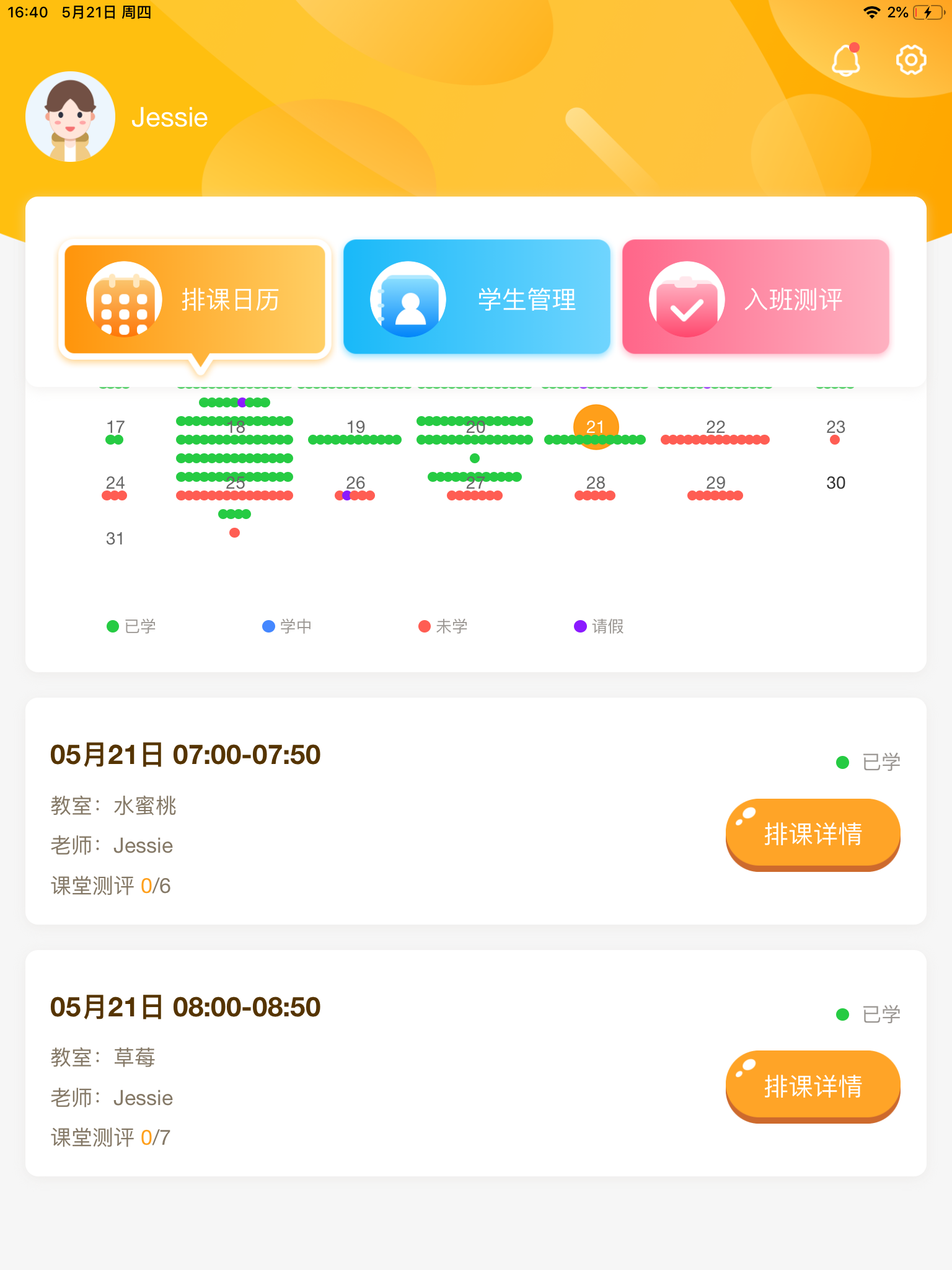Open the settings gear icon
Screen dimensions: 952x1270
pyautogui.click(x=910, y=60)
